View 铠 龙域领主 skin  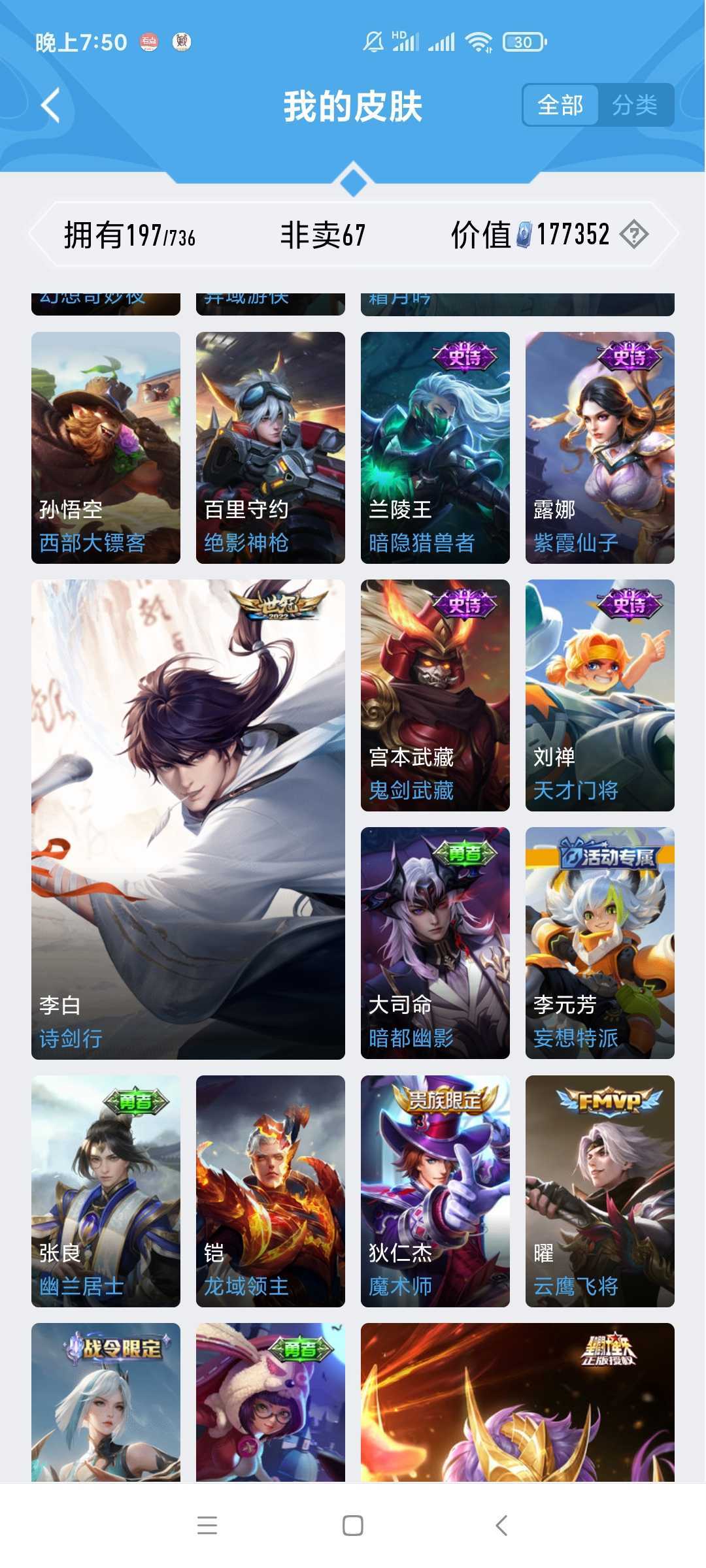click(x=271, y=1191)
